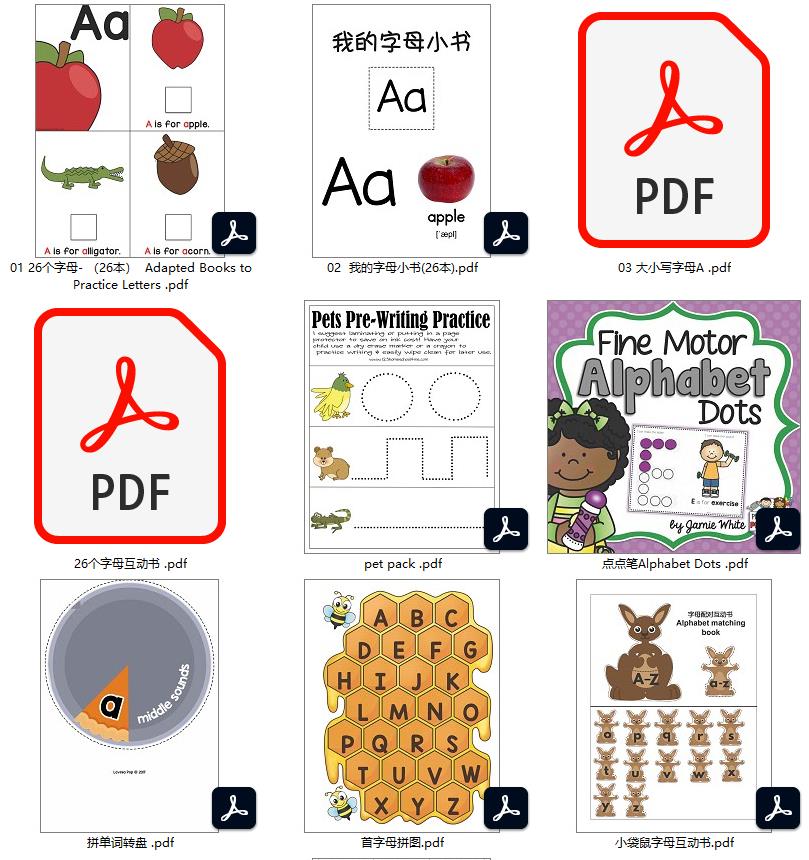This screenshot has height=860, width=809.
Task: Open the Adapted Books to Practice Letters PDF
Action: tap(130, 130)
